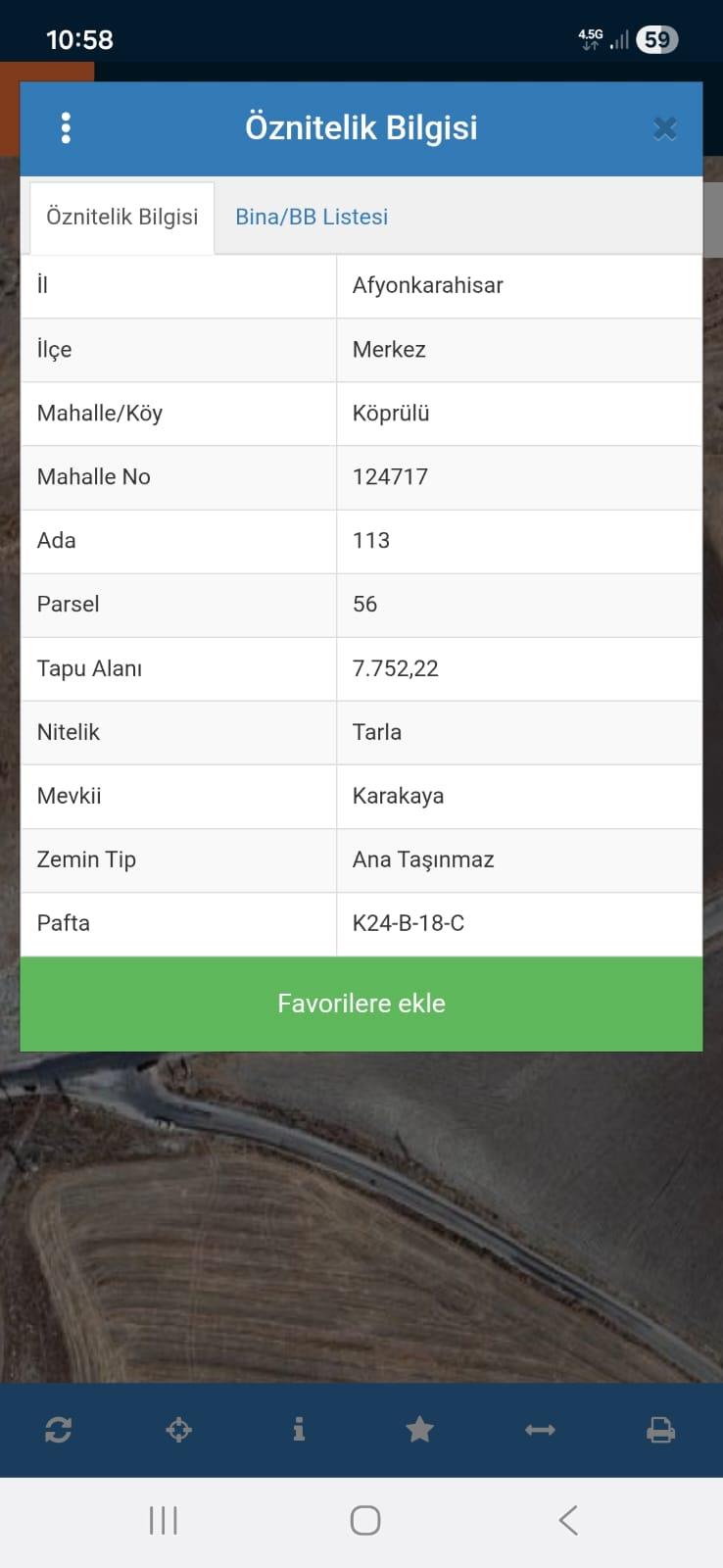Tap the Favorilere ekle button
The image size is (723, 1568).
[x=361, y=1004]
